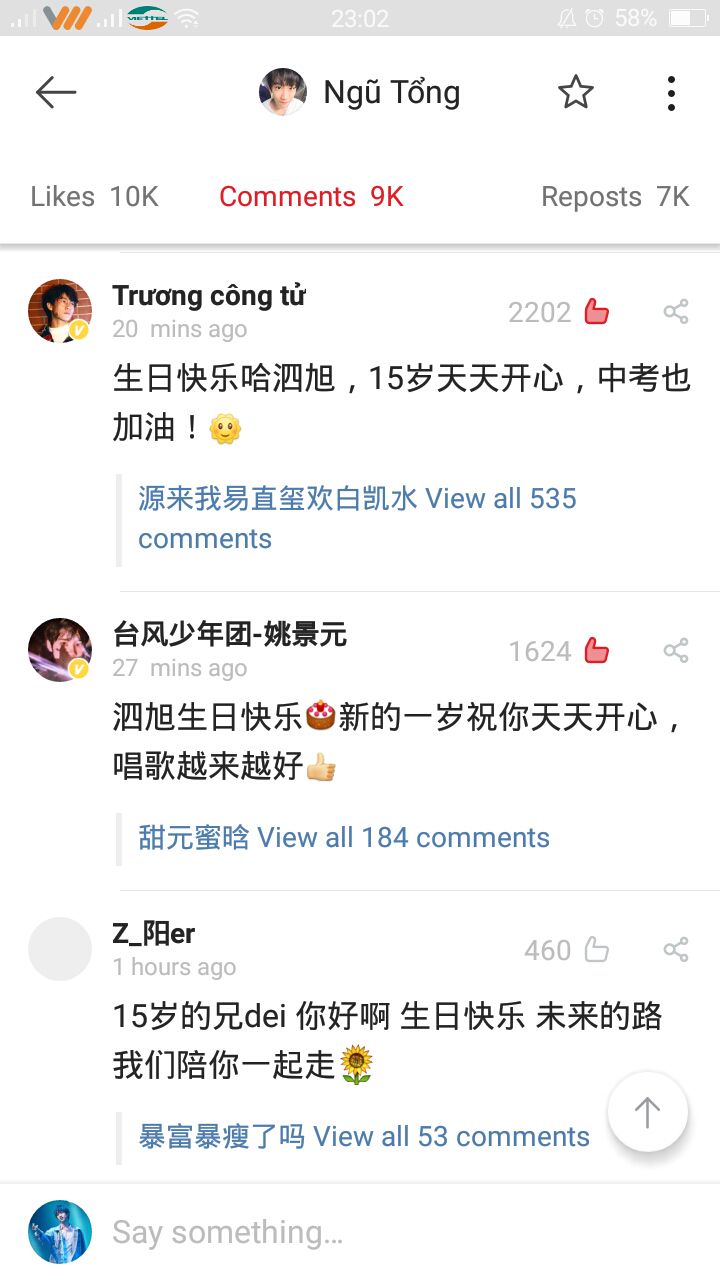The width and height of the screenshot is (720, 1280).
Task: Jump to top with the up-arrow button
Action: point(648,1112)
